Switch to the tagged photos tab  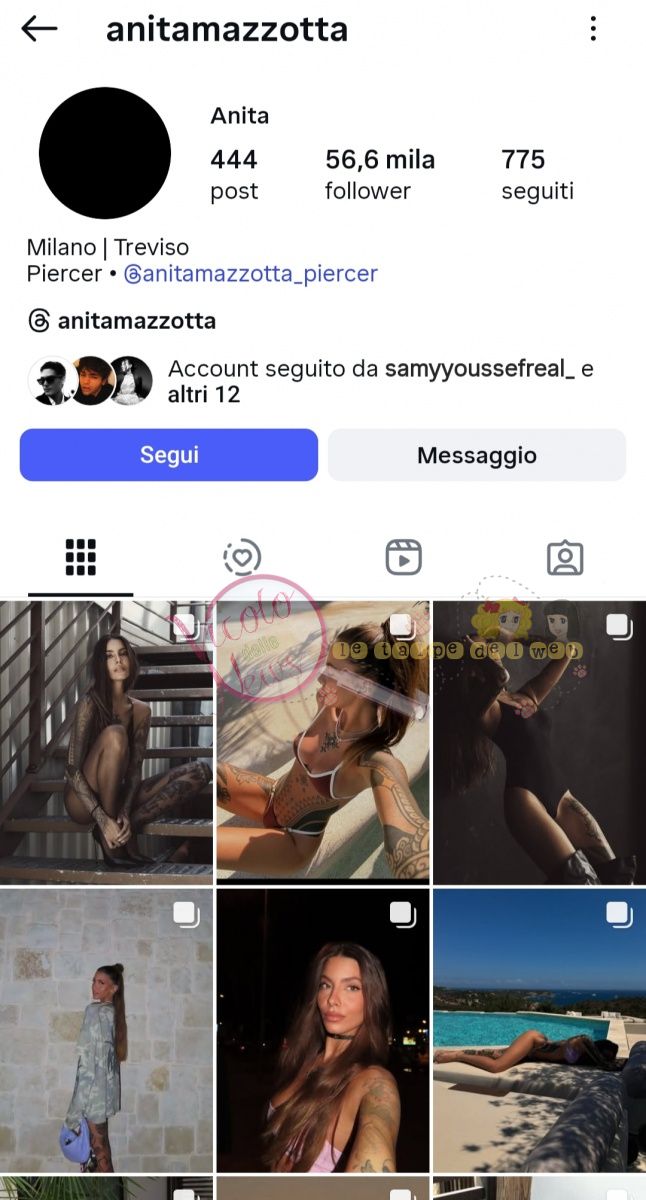click(x=565, y=557)
